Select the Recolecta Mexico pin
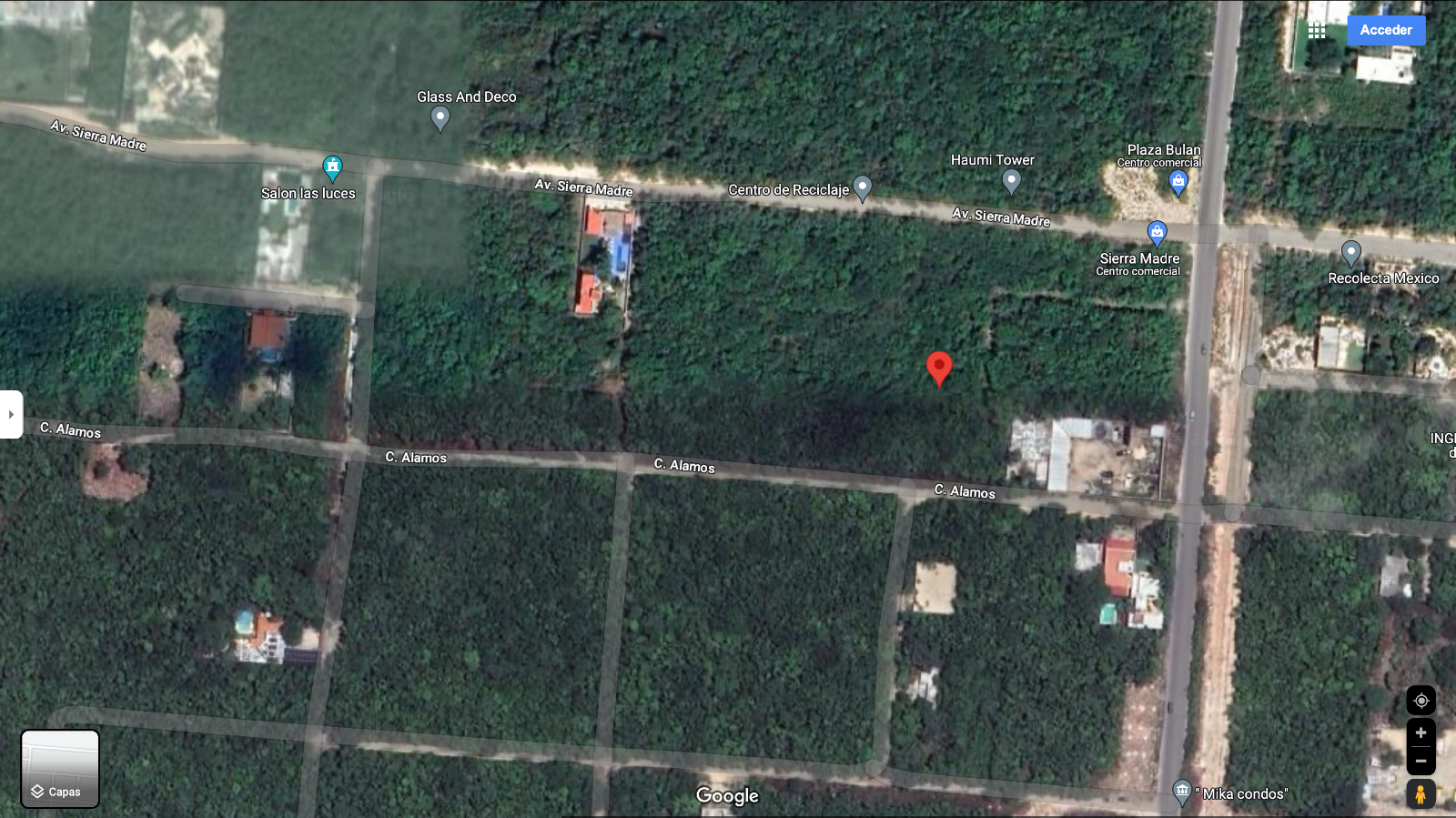Screen dimensions: 1456x818 (1351, 251)
